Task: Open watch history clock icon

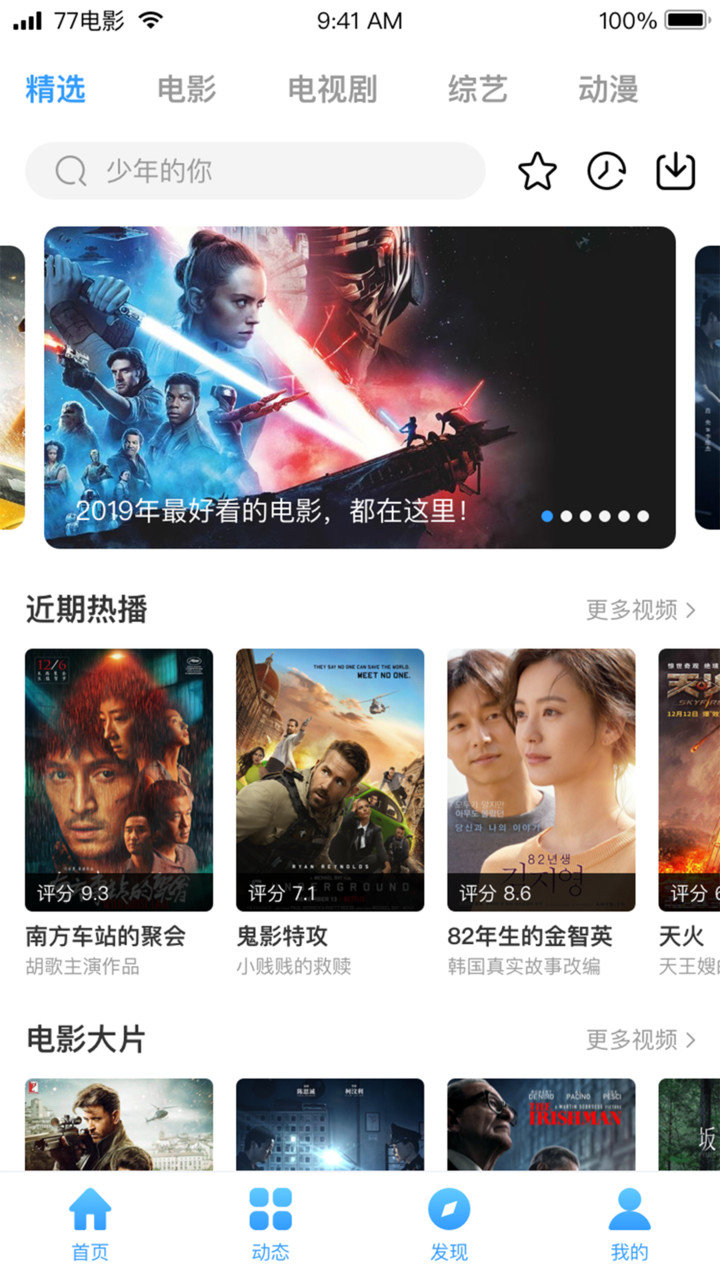Action: click(x=606, y=172)
